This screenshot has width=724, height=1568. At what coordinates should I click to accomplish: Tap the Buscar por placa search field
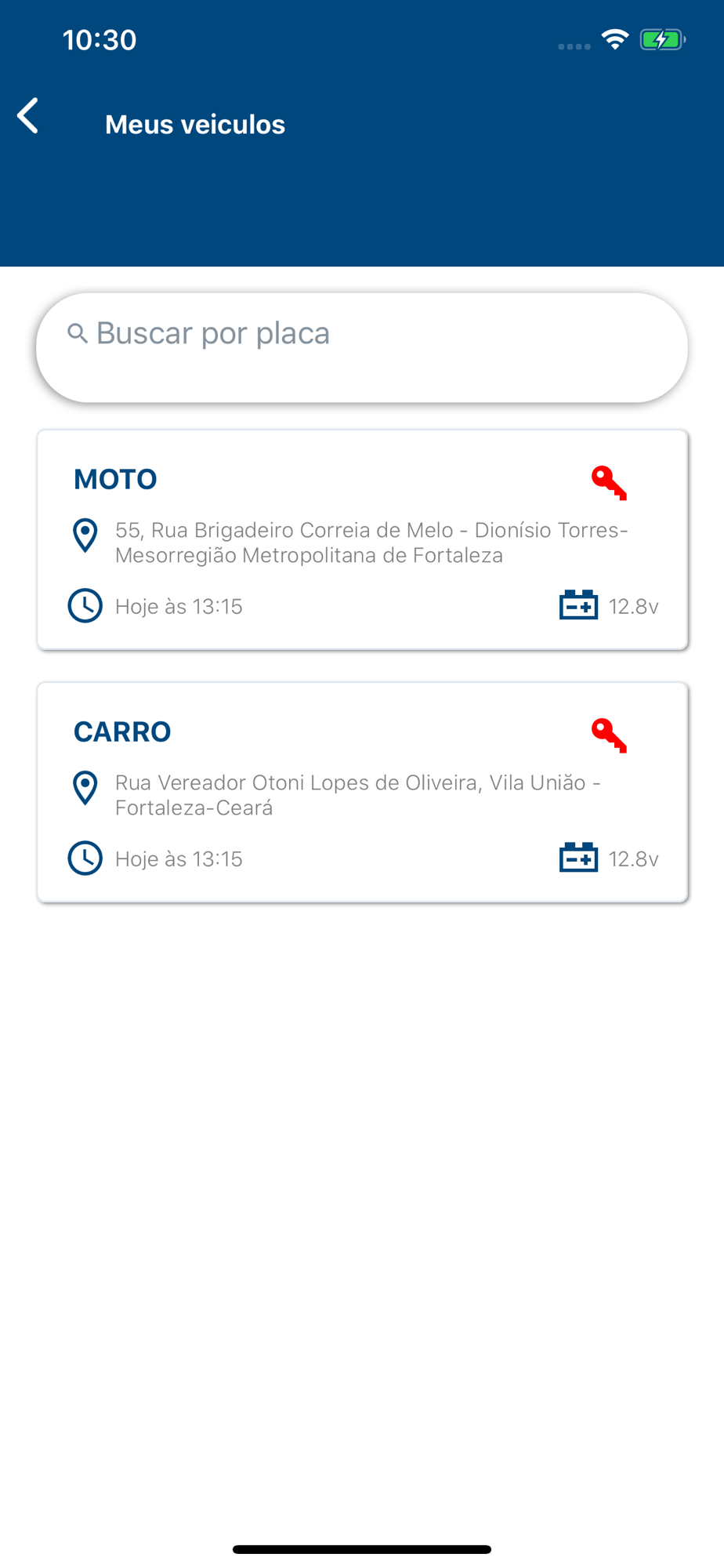362,347
